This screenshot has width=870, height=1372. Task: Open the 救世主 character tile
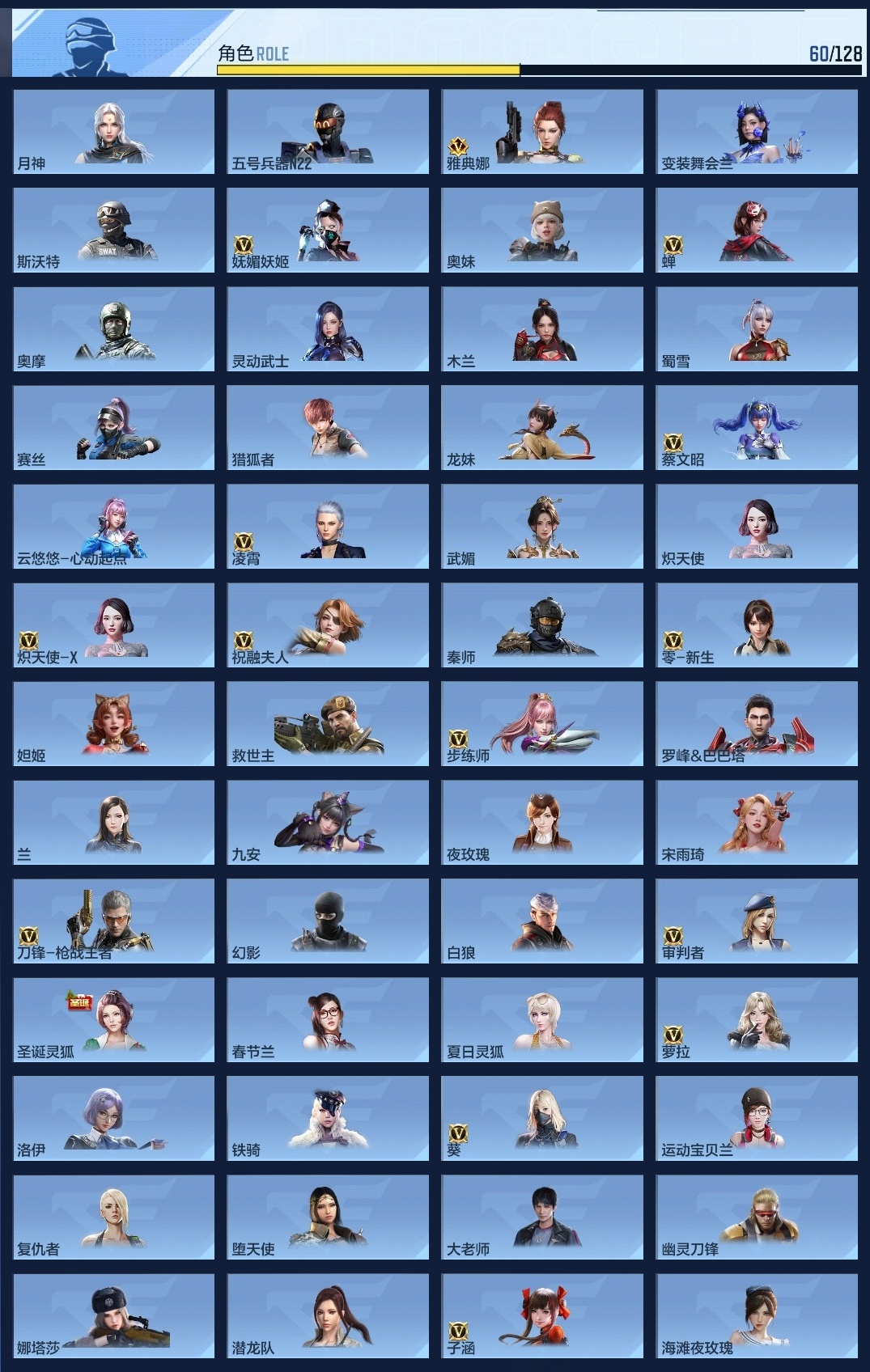328,724
